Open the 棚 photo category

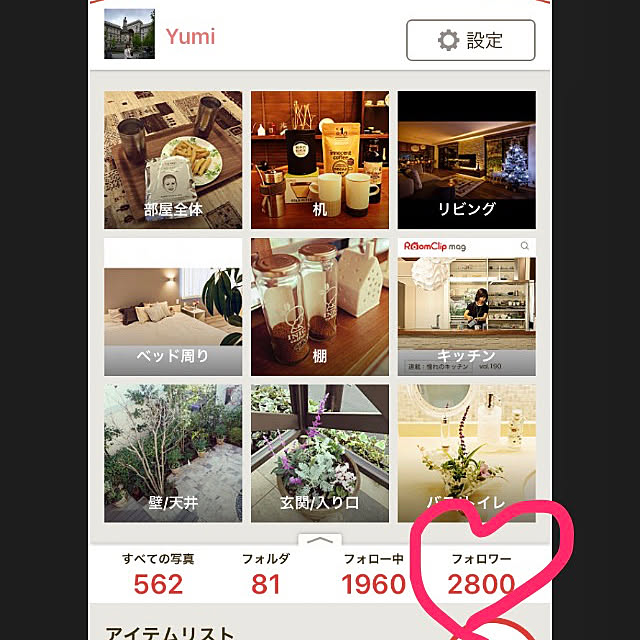pyautogui.click(x=319, y=307)
